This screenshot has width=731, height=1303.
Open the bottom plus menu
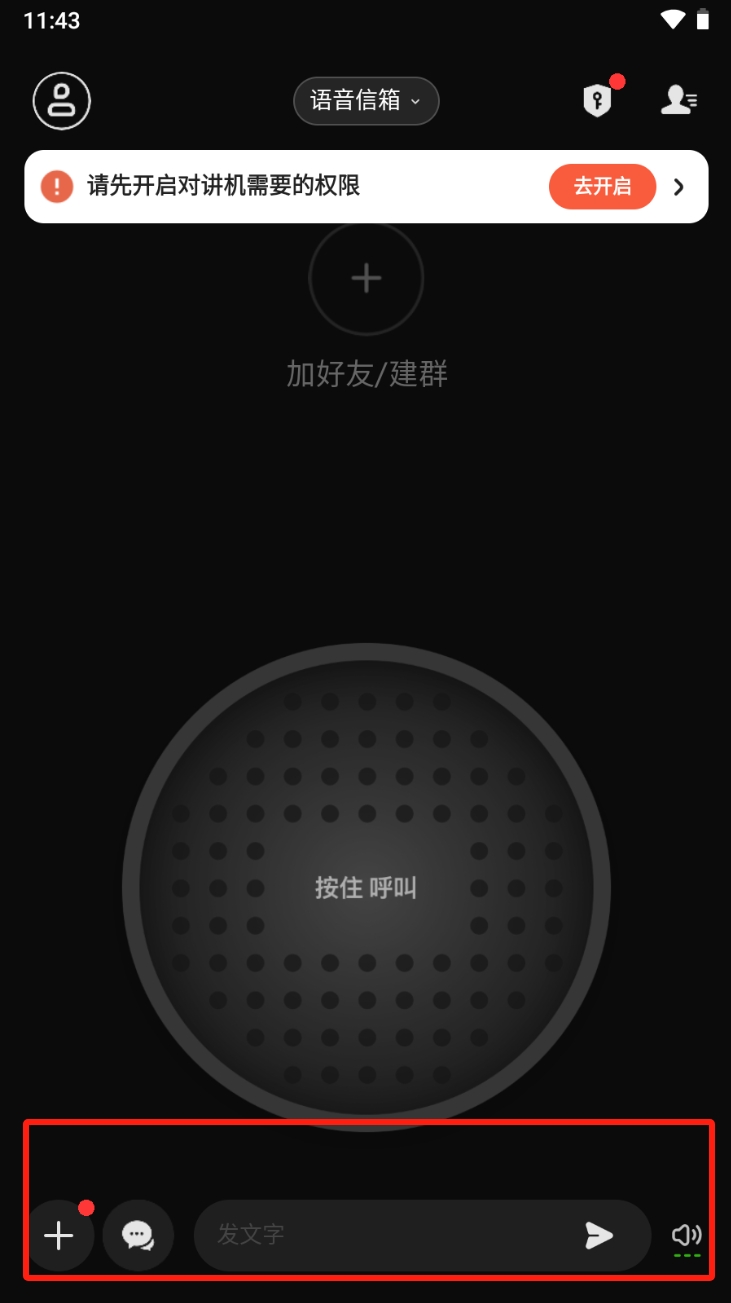59,1236
